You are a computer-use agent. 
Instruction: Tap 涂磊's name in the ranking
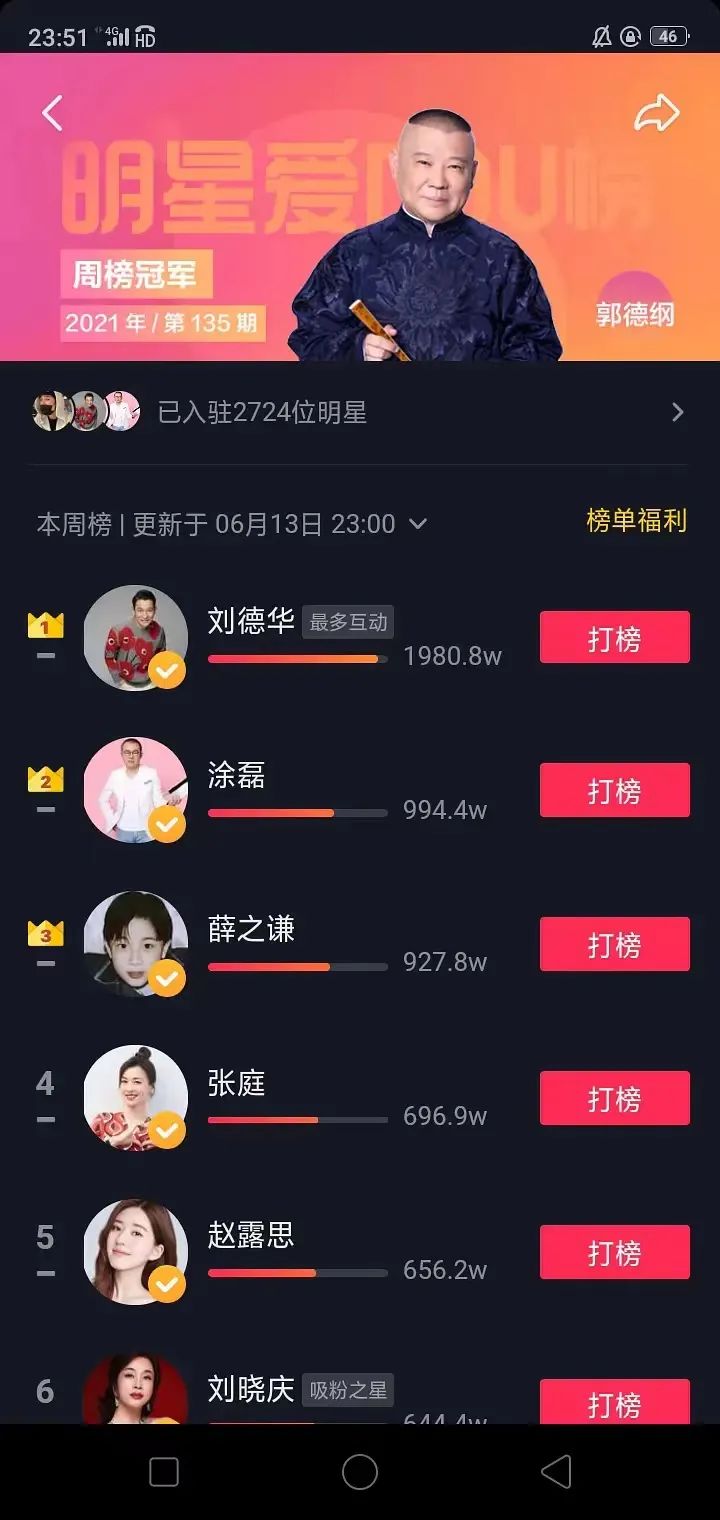pyautogui.click(x=237, y=776)
